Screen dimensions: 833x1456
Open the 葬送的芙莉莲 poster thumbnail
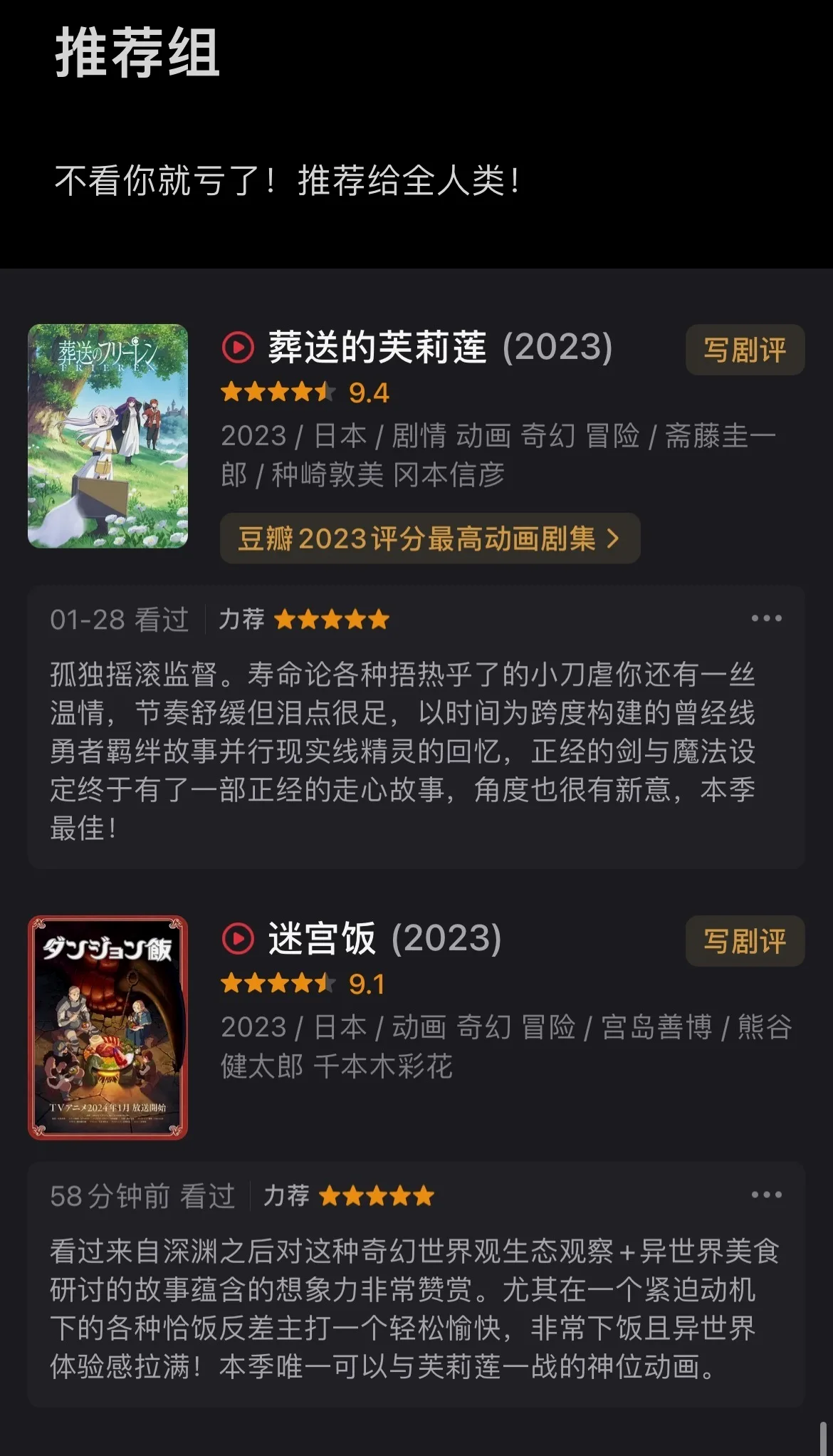(x=108, y=436)
